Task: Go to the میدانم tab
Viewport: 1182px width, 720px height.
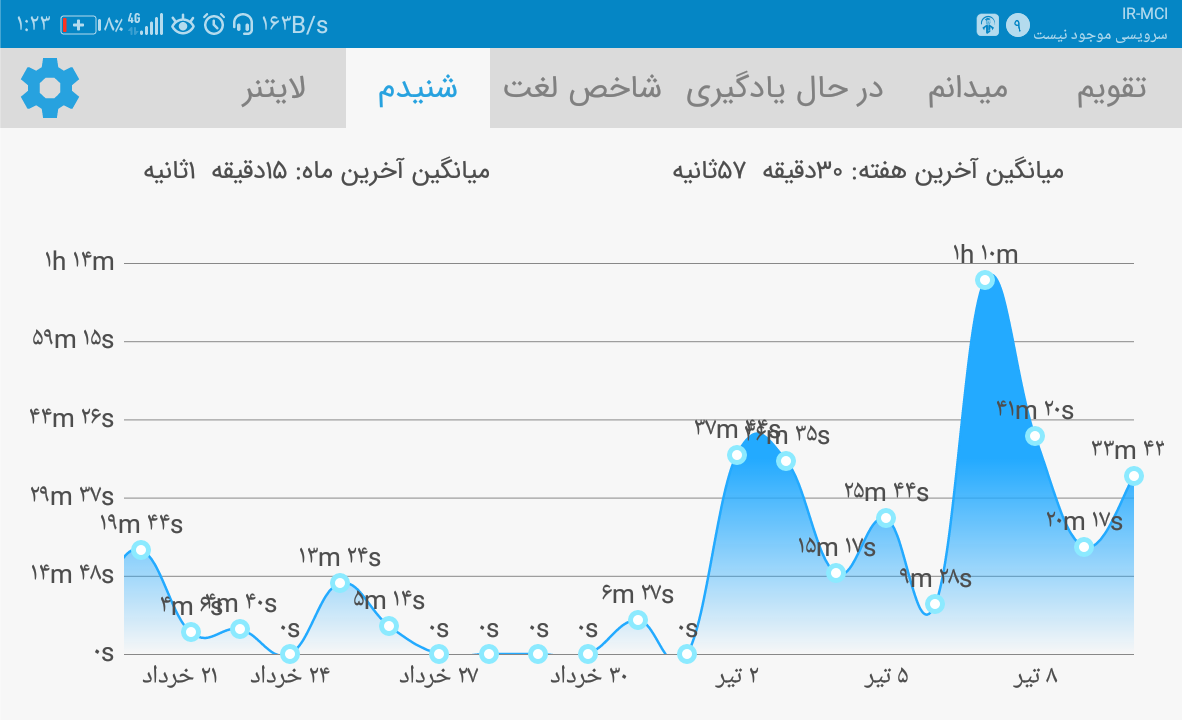Action: 967,88
